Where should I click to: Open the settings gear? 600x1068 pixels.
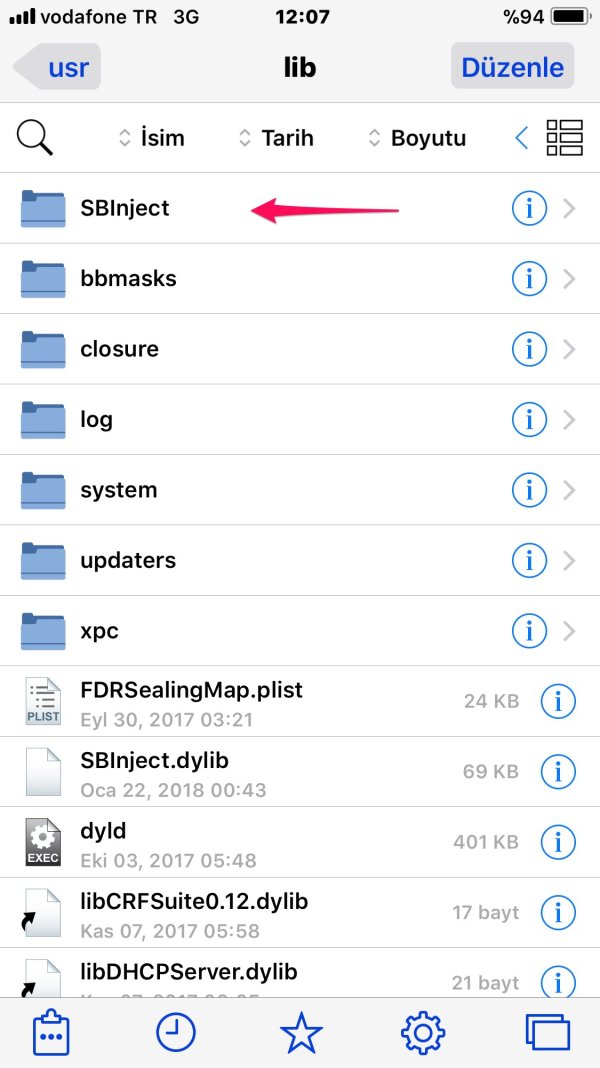[423, 1032]
